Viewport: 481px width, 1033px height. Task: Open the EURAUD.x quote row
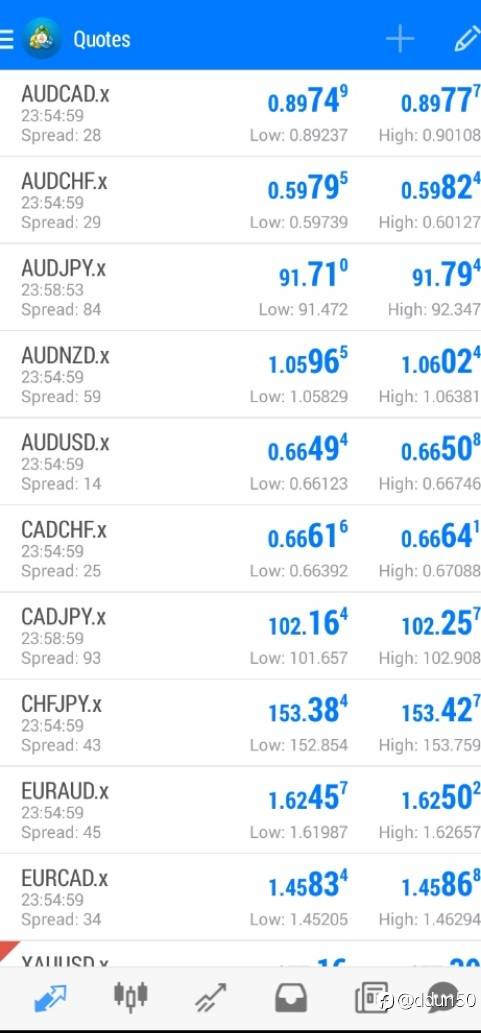pyautogui.click(x=240, y=810)
